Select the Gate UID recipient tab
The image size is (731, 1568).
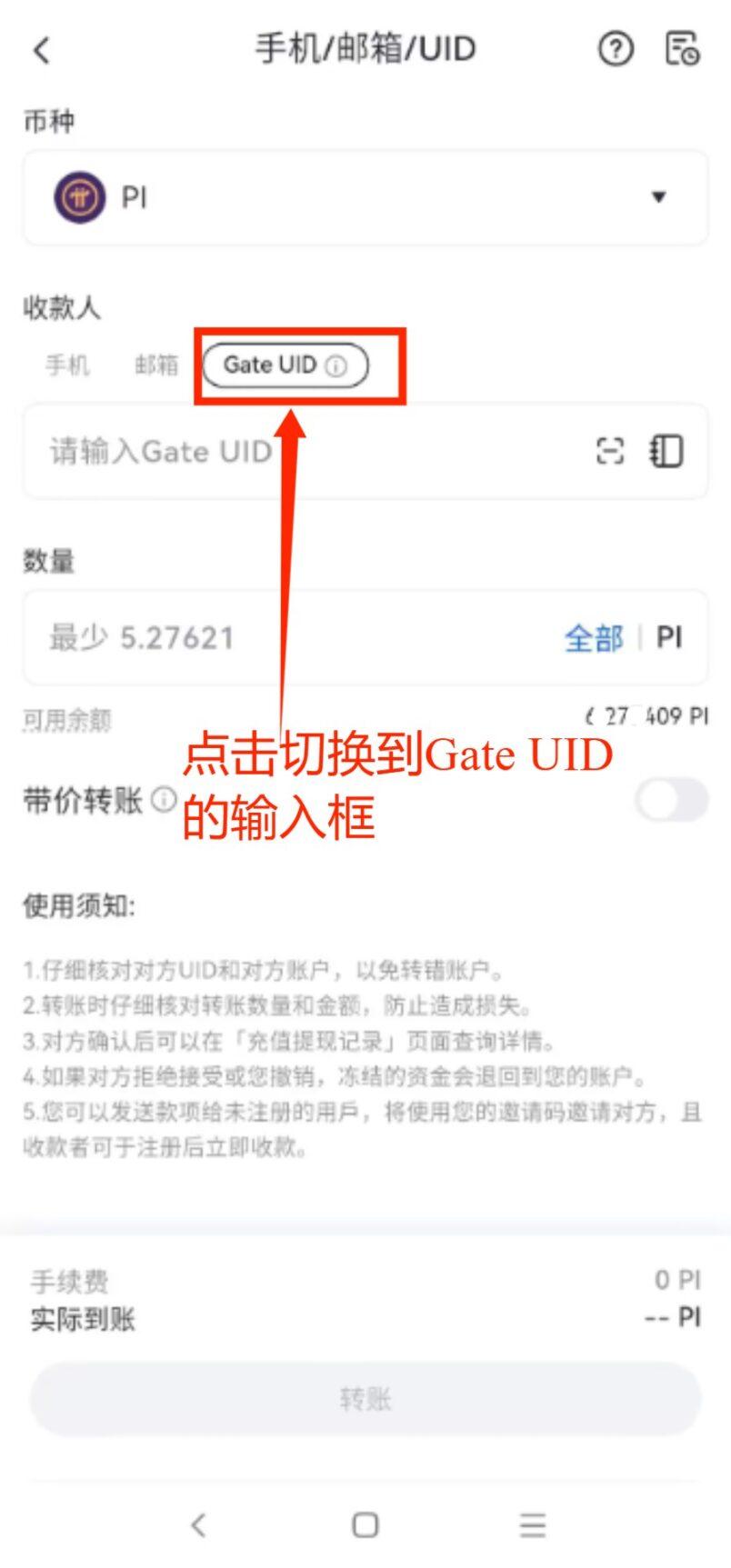pos(285,365)
